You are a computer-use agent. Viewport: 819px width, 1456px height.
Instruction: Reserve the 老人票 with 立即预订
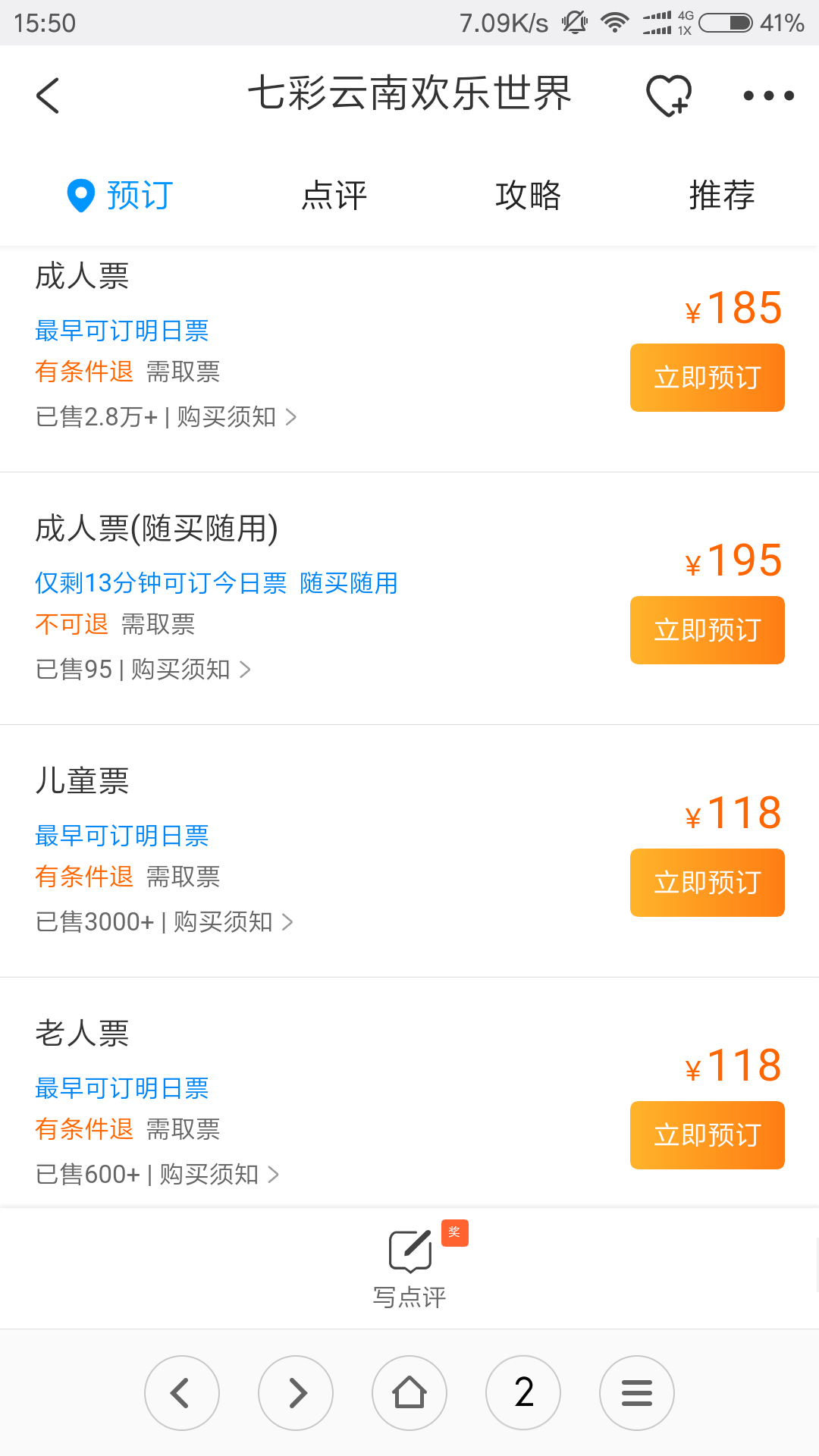(708, 1135)
